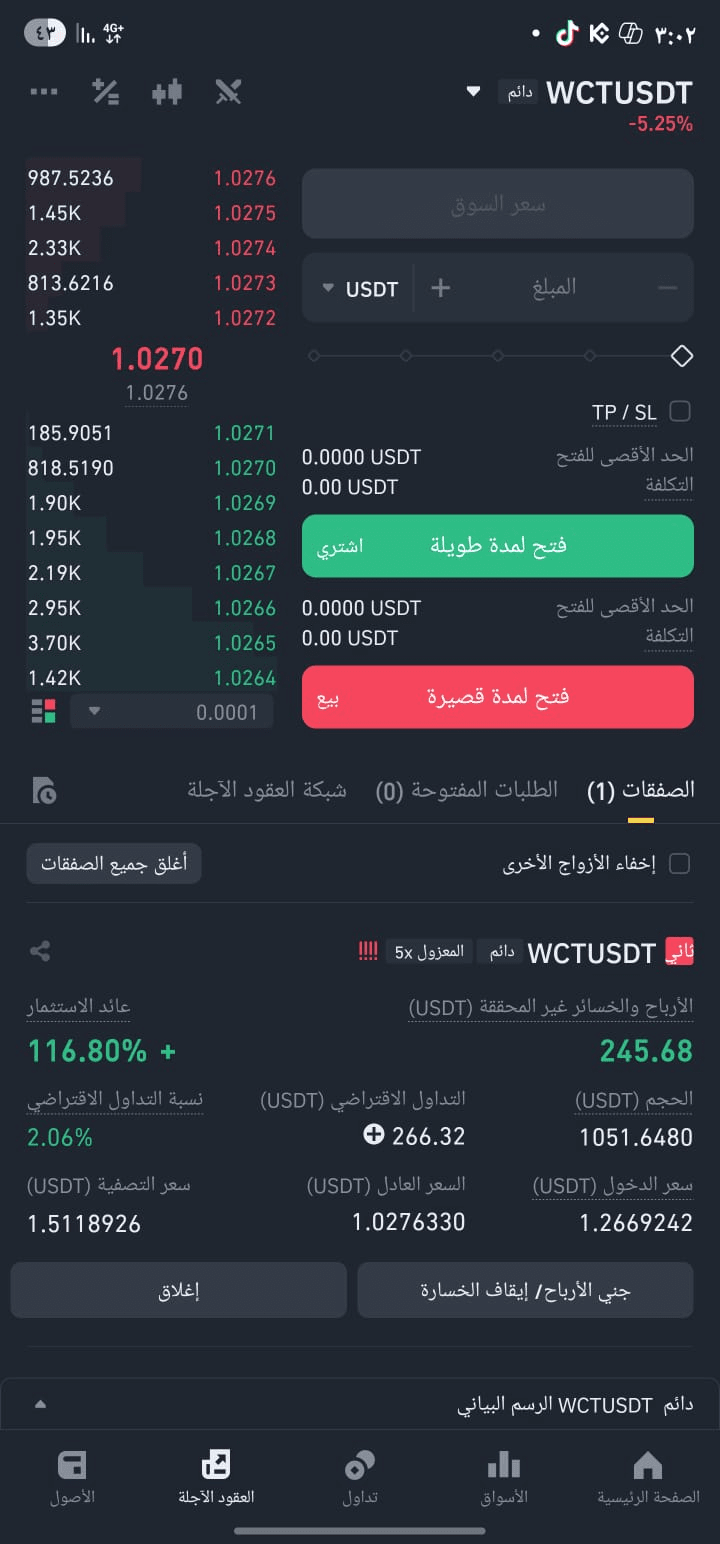Tap the green open long buy button
This screenshot has width=720, height=1544.
[x=497, y=546]
